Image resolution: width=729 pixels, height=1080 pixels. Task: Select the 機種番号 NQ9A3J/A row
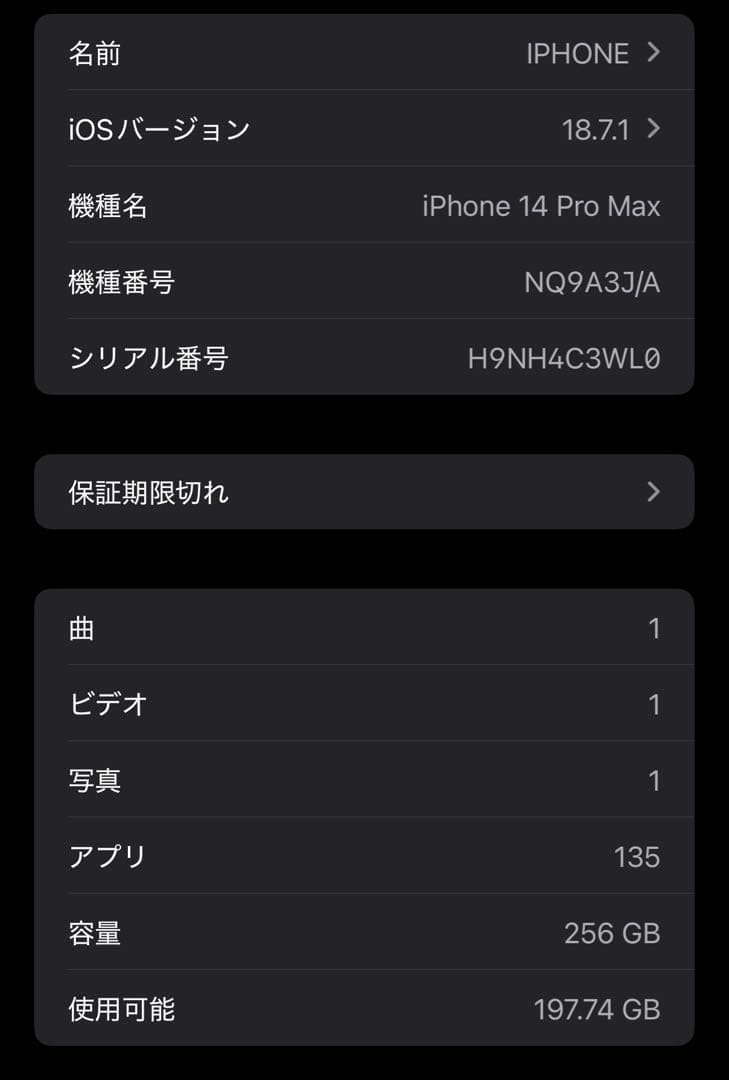(364, 282)
